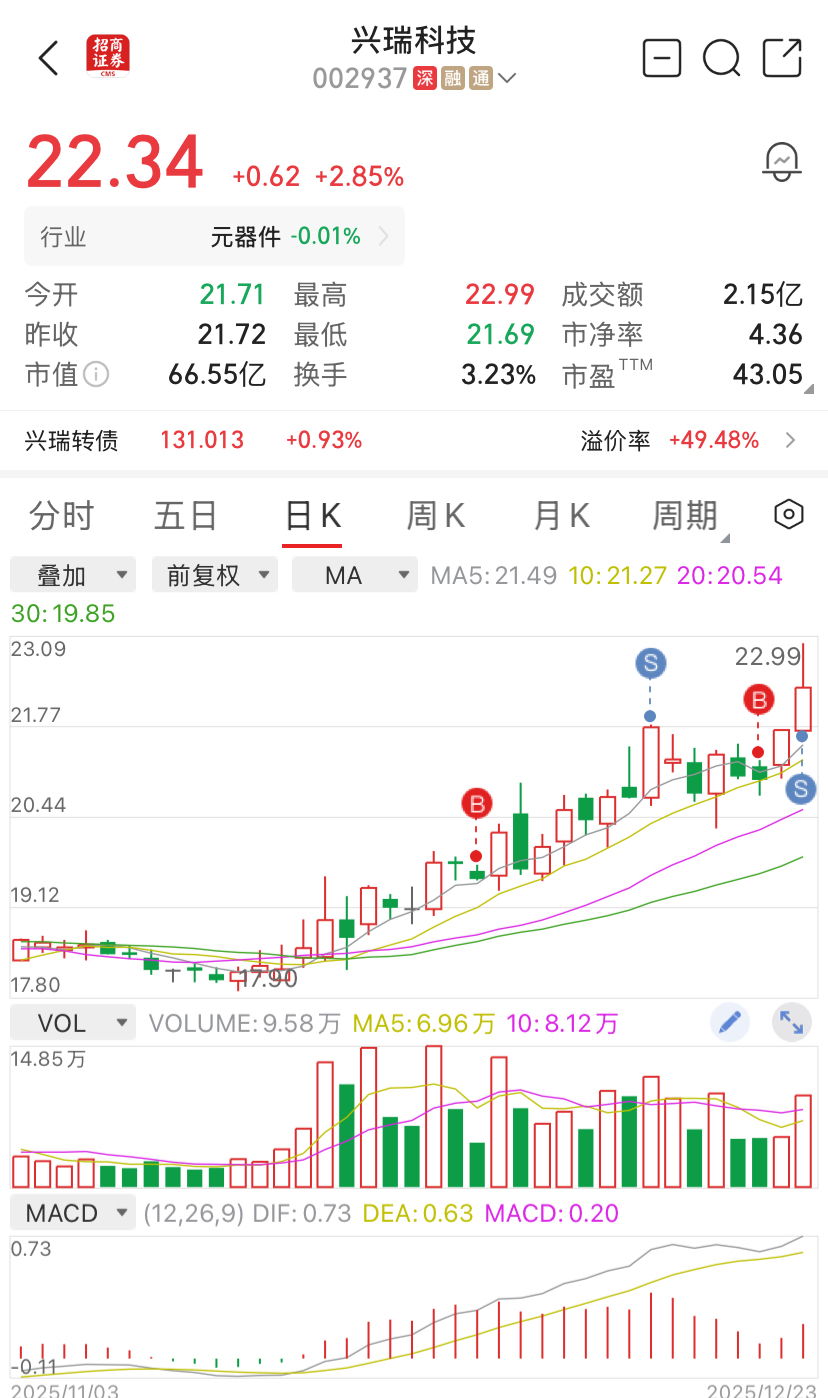Viewport: 828px width, 1398px height.
Task: Share this stock page
Action: (782, 58)
